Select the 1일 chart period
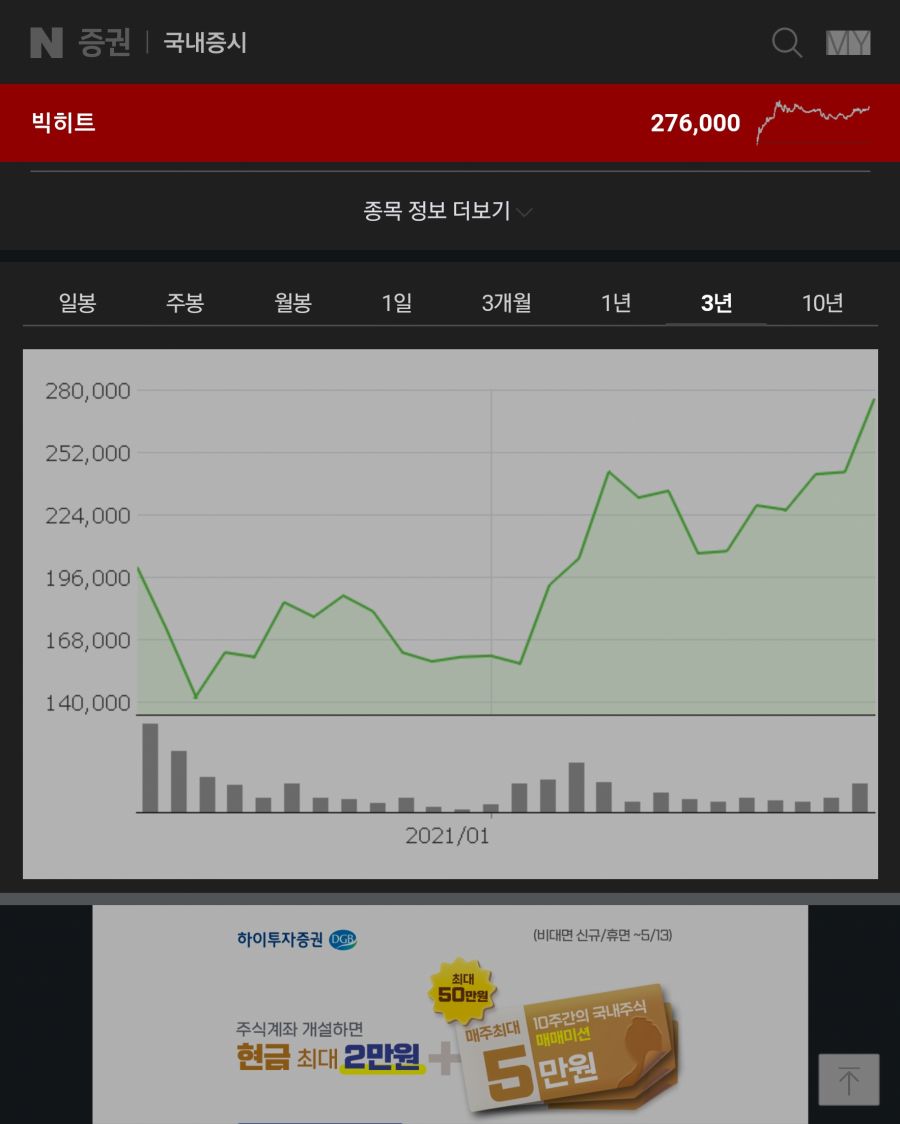This screenshot has width=900, height=1124. click(x=397, y=302)
